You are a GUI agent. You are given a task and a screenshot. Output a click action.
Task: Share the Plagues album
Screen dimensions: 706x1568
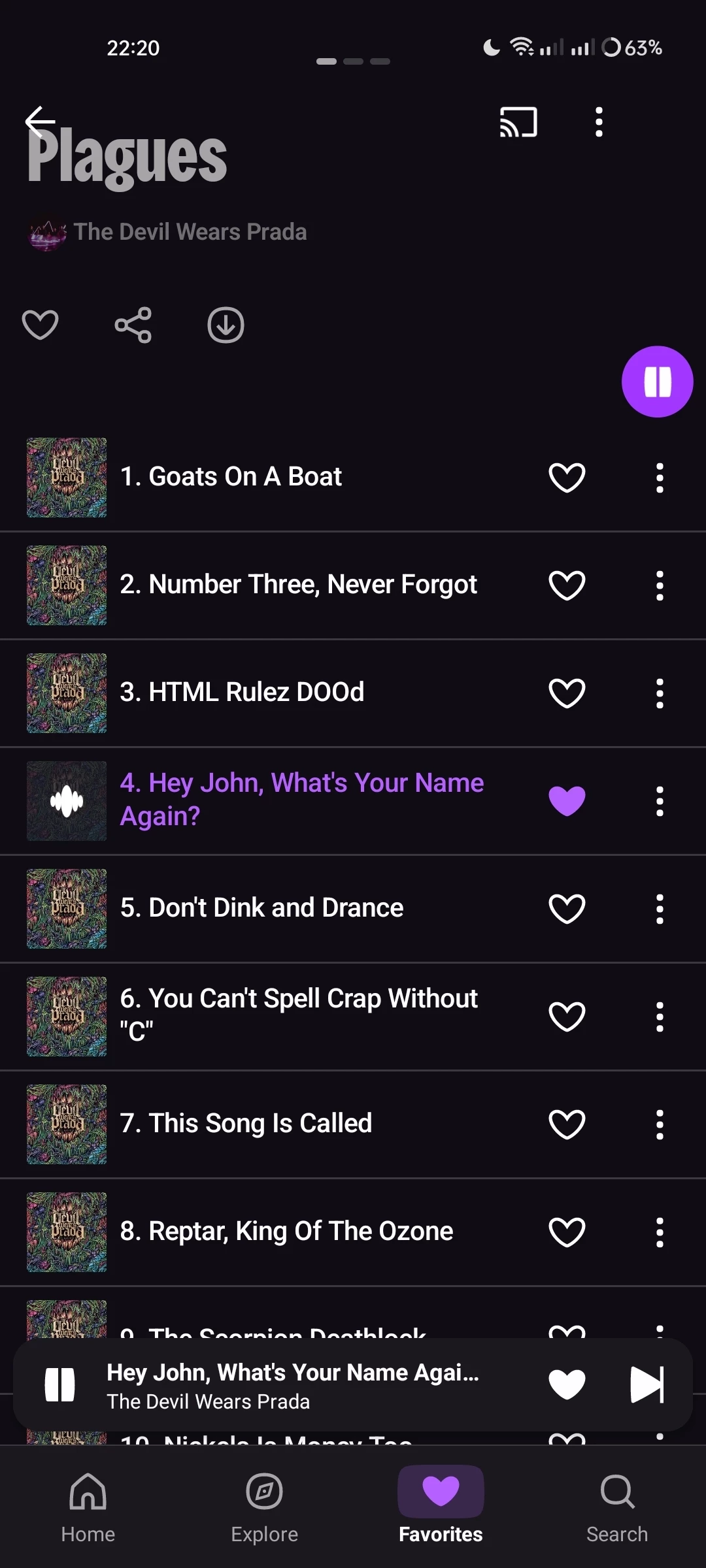point(133,325)
